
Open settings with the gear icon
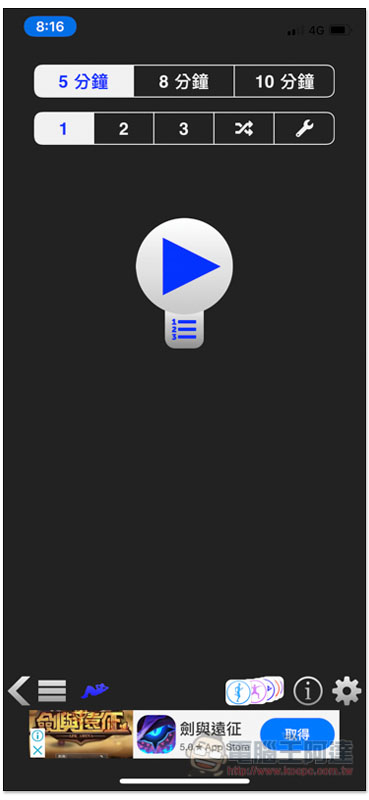[x=347, y=691]
